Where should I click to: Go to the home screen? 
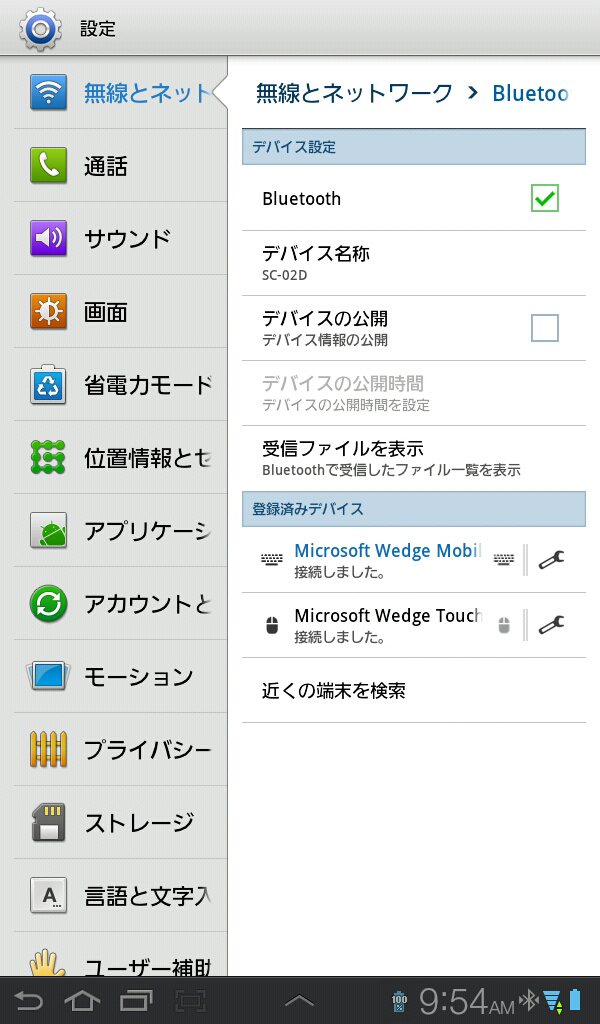click(x=82, y=1000)
